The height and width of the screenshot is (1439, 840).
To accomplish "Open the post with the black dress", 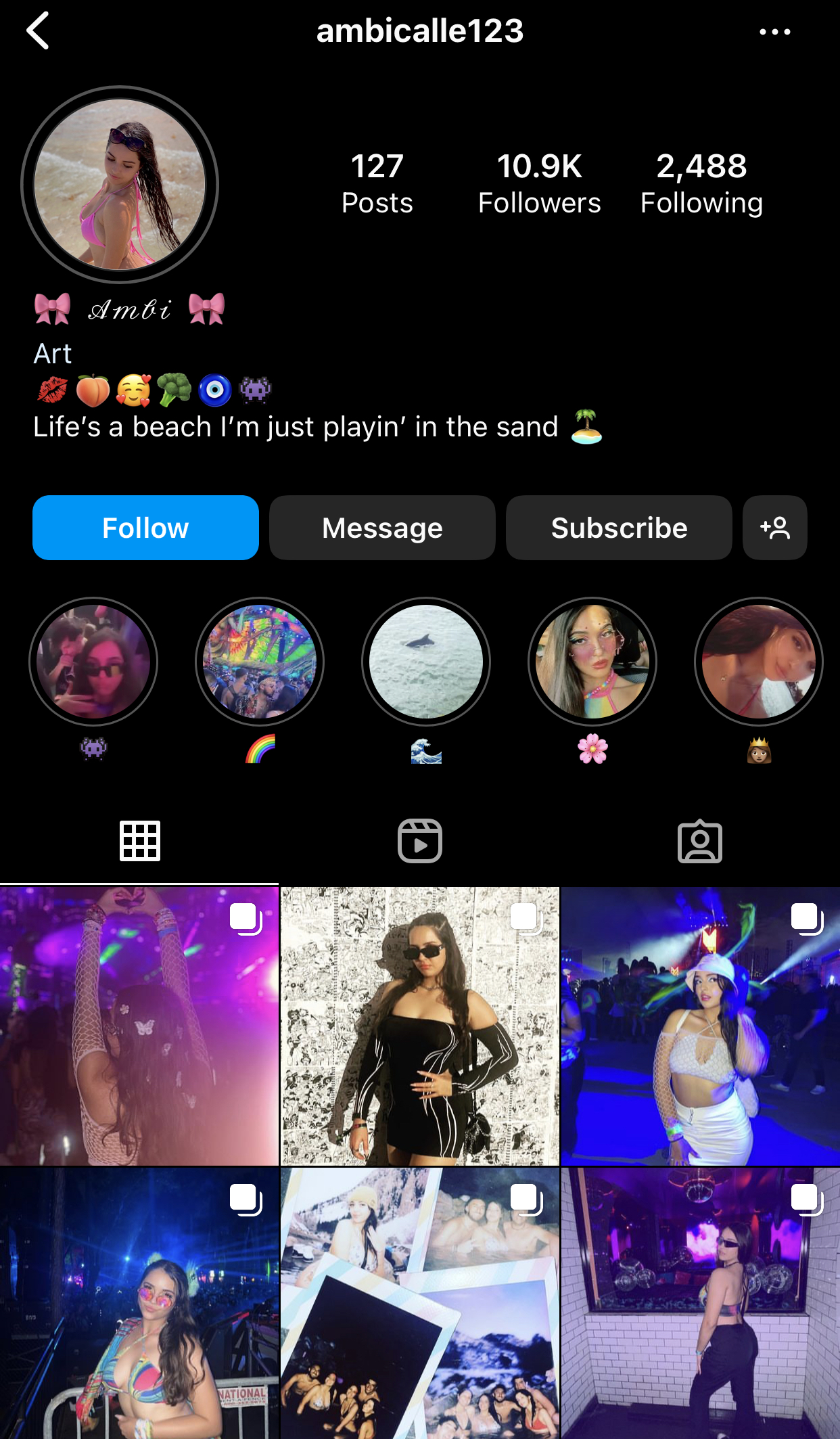I will tap(420, 1026).
